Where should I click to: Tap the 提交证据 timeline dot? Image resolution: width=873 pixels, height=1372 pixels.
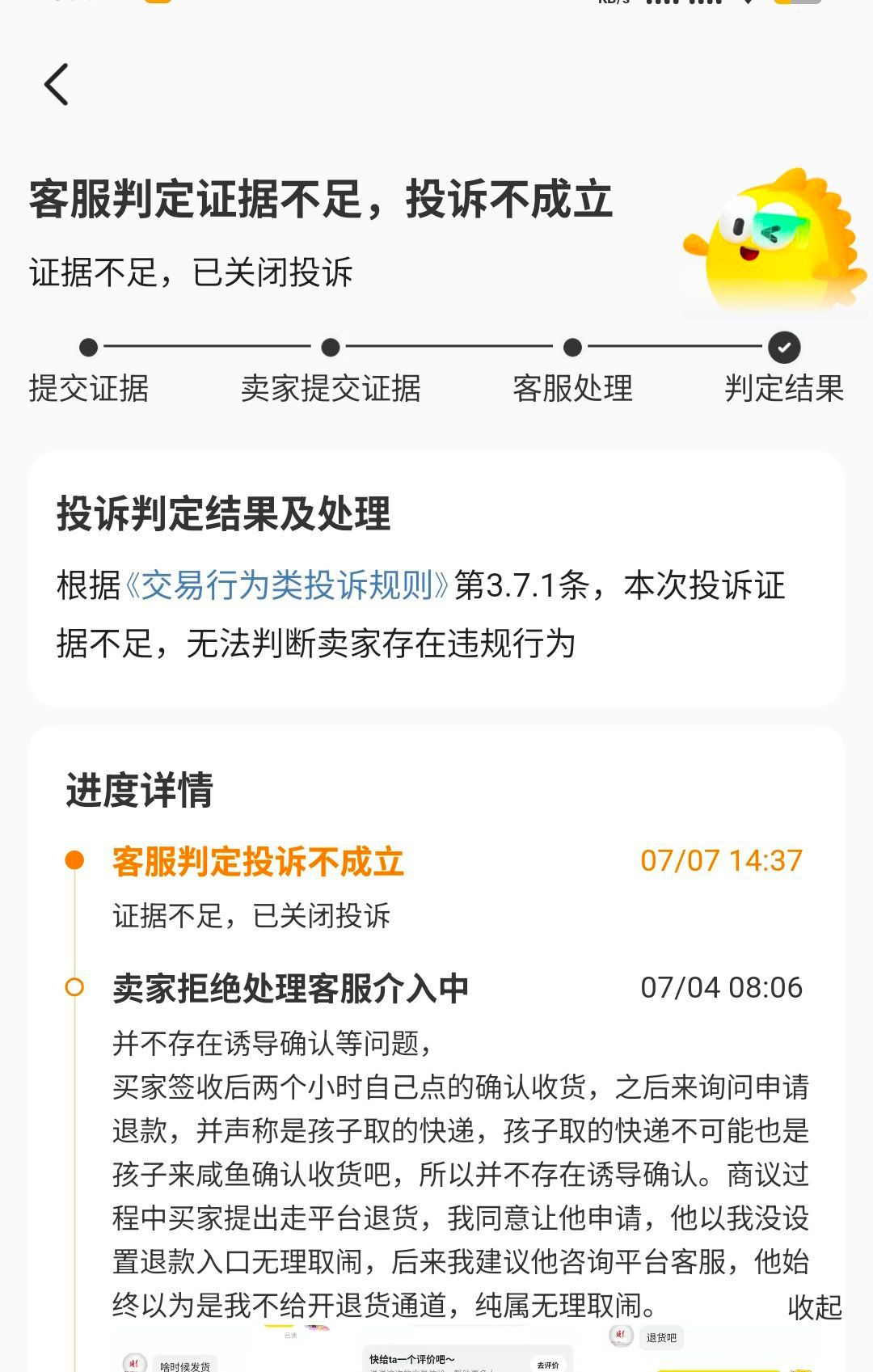click(x=87, y=348)
